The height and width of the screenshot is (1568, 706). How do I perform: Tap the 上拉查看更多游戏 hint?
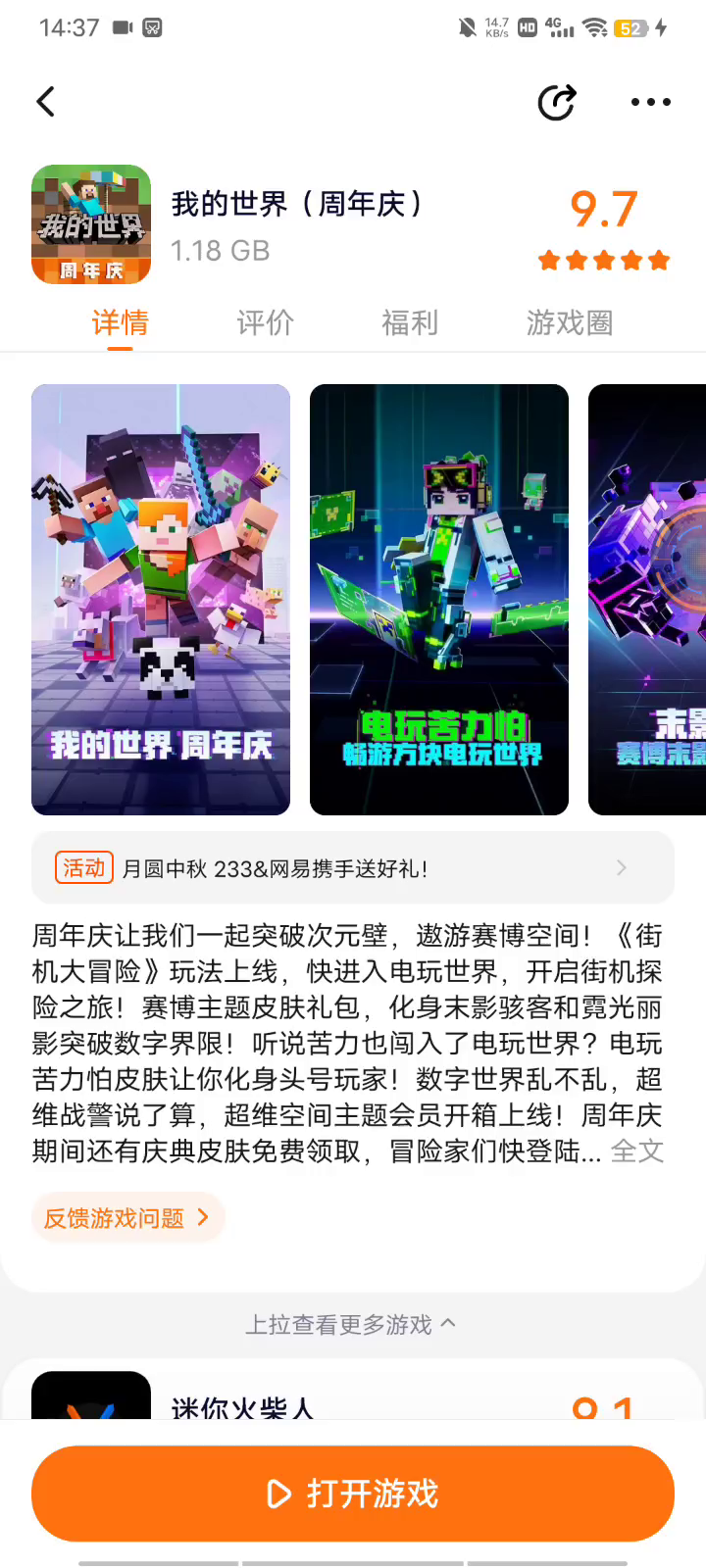(350, 1325)
